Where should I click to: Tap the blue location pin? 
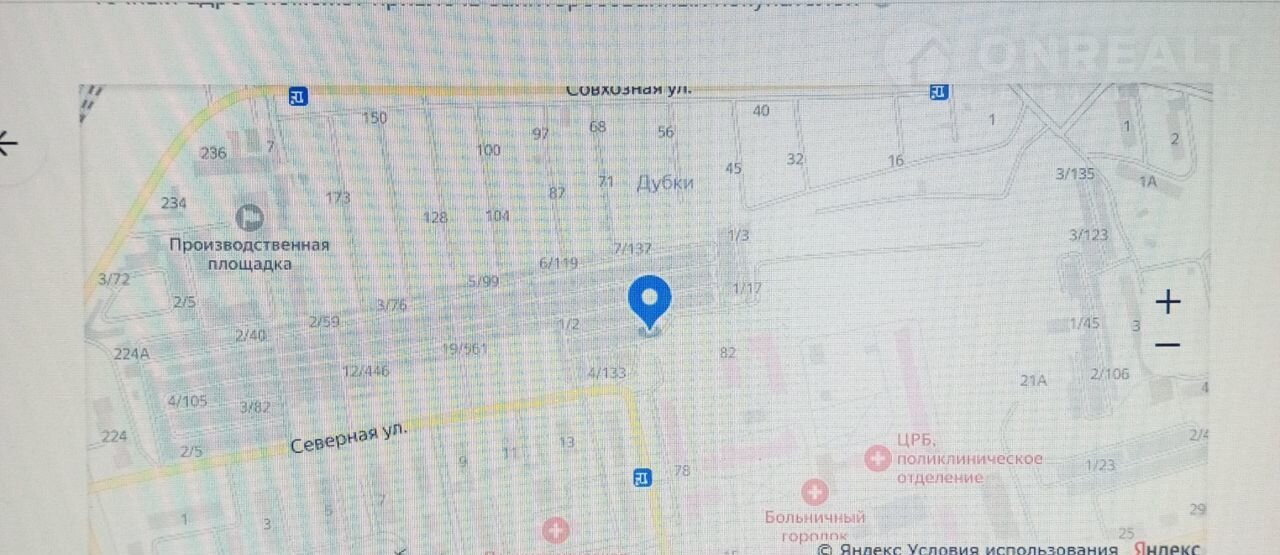click(x=649, y=301)
